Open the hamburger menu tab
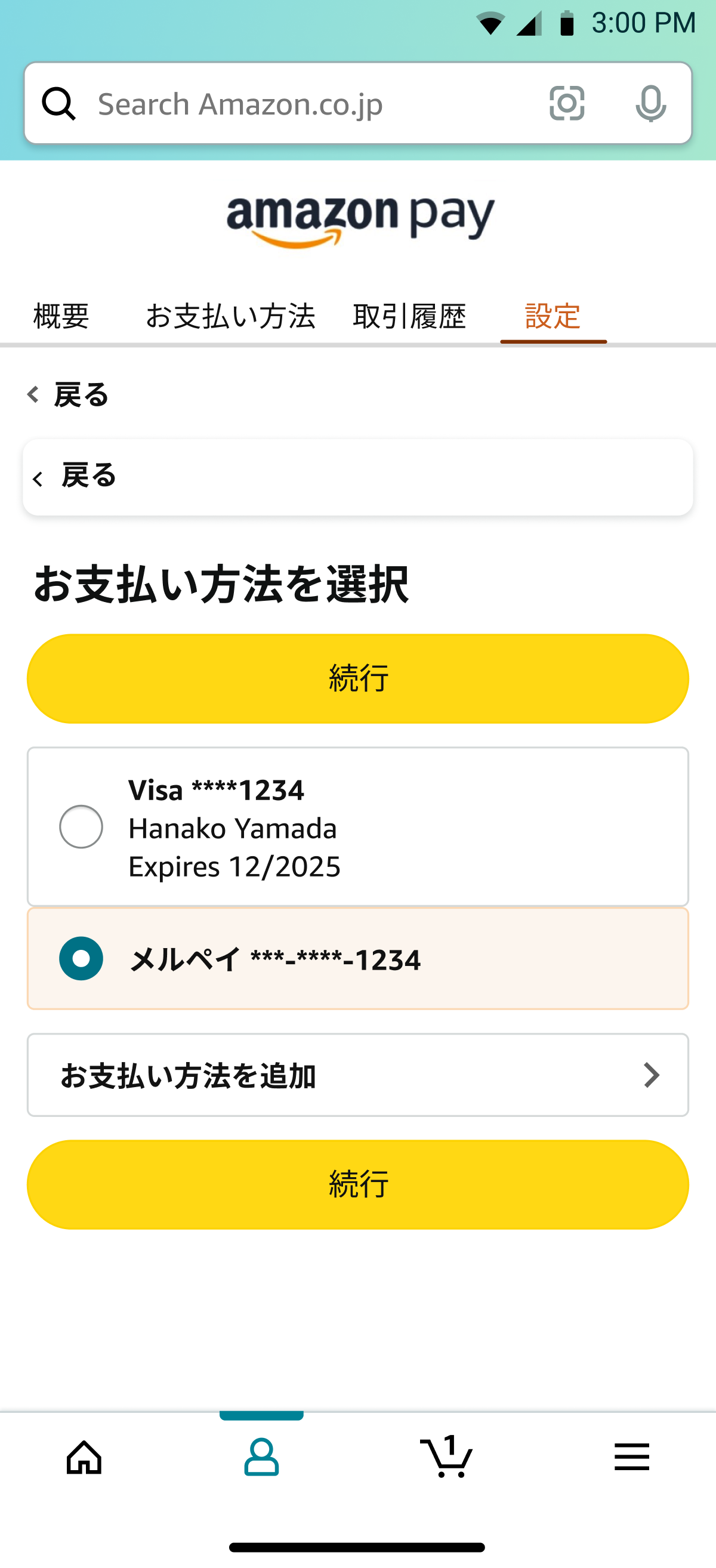Screen dimensions: 716x1568 (632, 1457)
